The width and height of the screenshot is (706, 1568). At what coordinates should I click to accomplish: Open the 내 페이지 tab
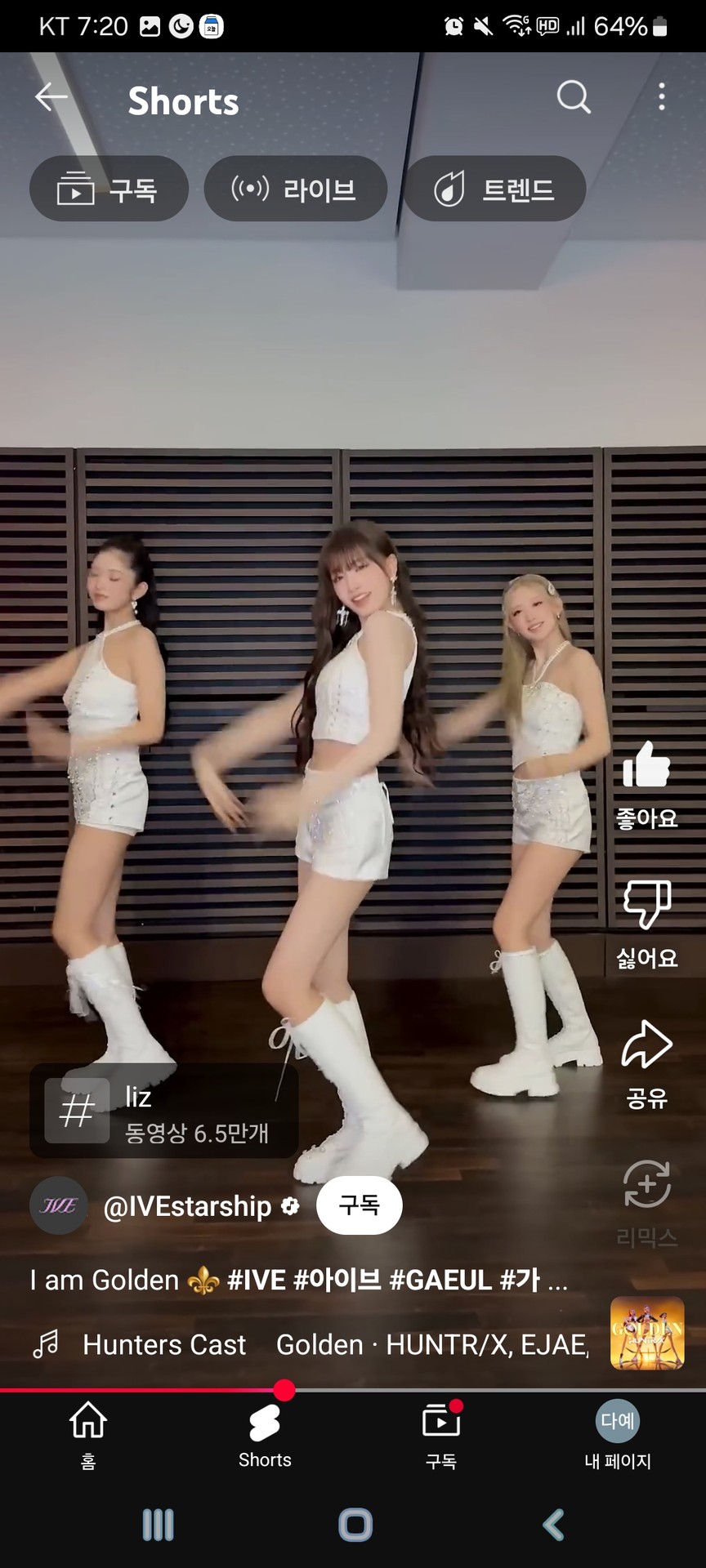click(618, 1435)
